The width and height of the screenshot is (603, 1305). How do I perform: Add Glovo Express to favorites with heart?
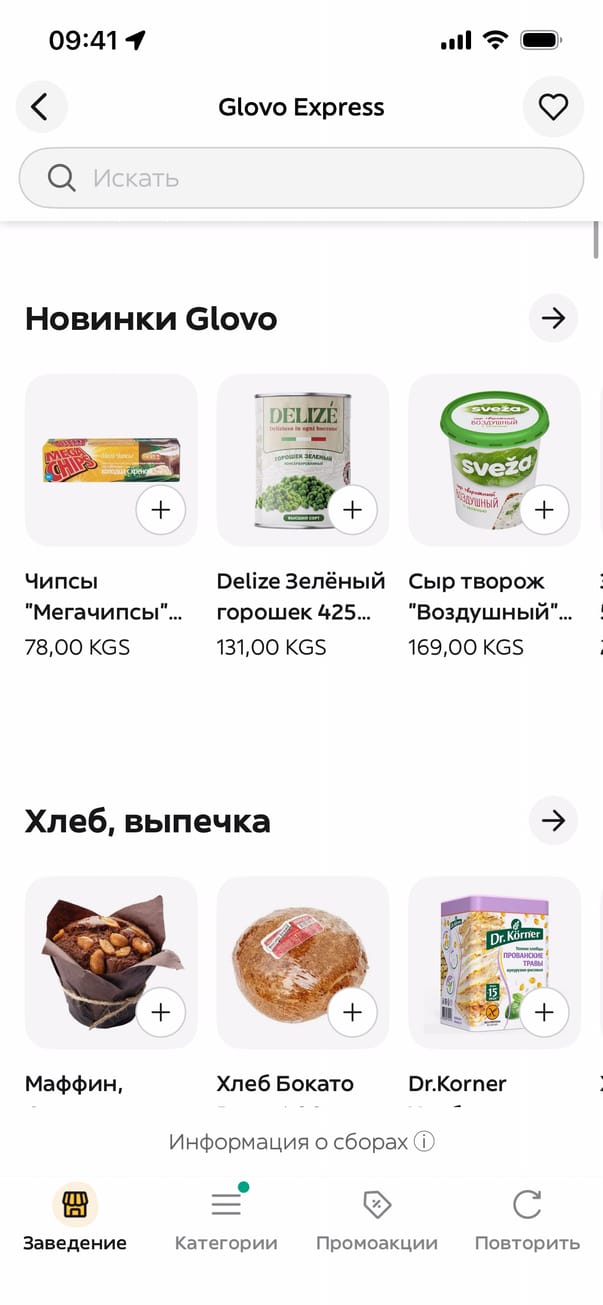[x=553, y=107]
